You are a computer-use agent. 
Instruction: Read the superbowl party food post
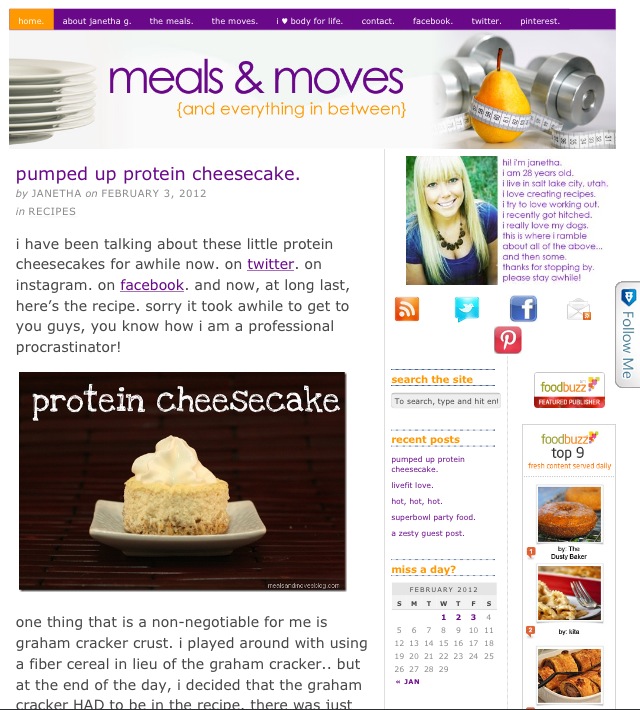[433, 517]
